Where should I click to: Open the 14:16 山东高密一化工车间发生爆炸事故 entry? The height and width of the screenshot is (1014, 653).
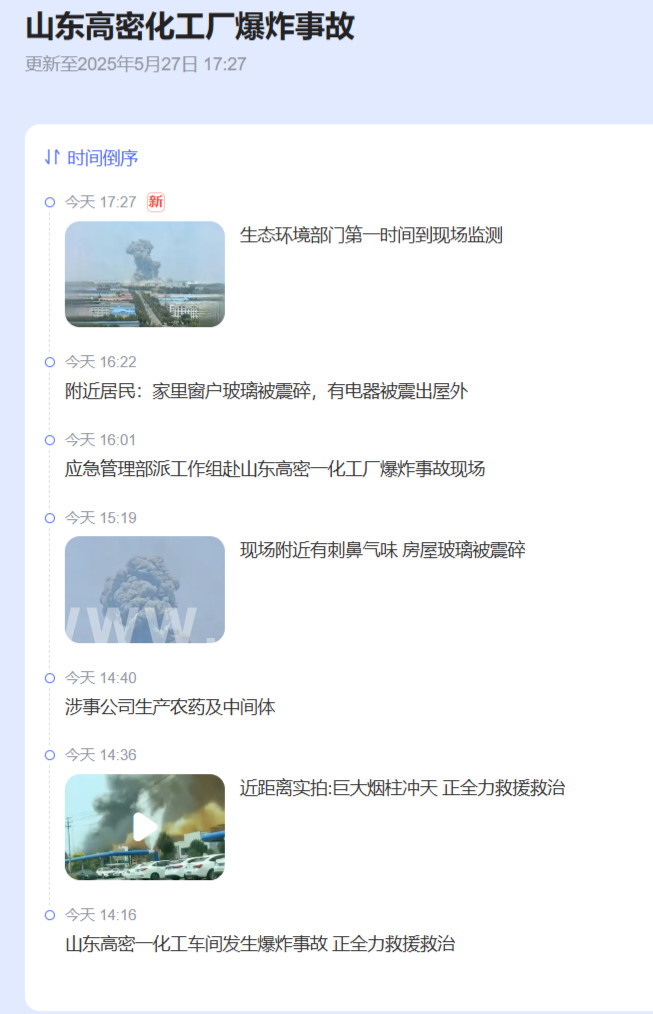260,943
